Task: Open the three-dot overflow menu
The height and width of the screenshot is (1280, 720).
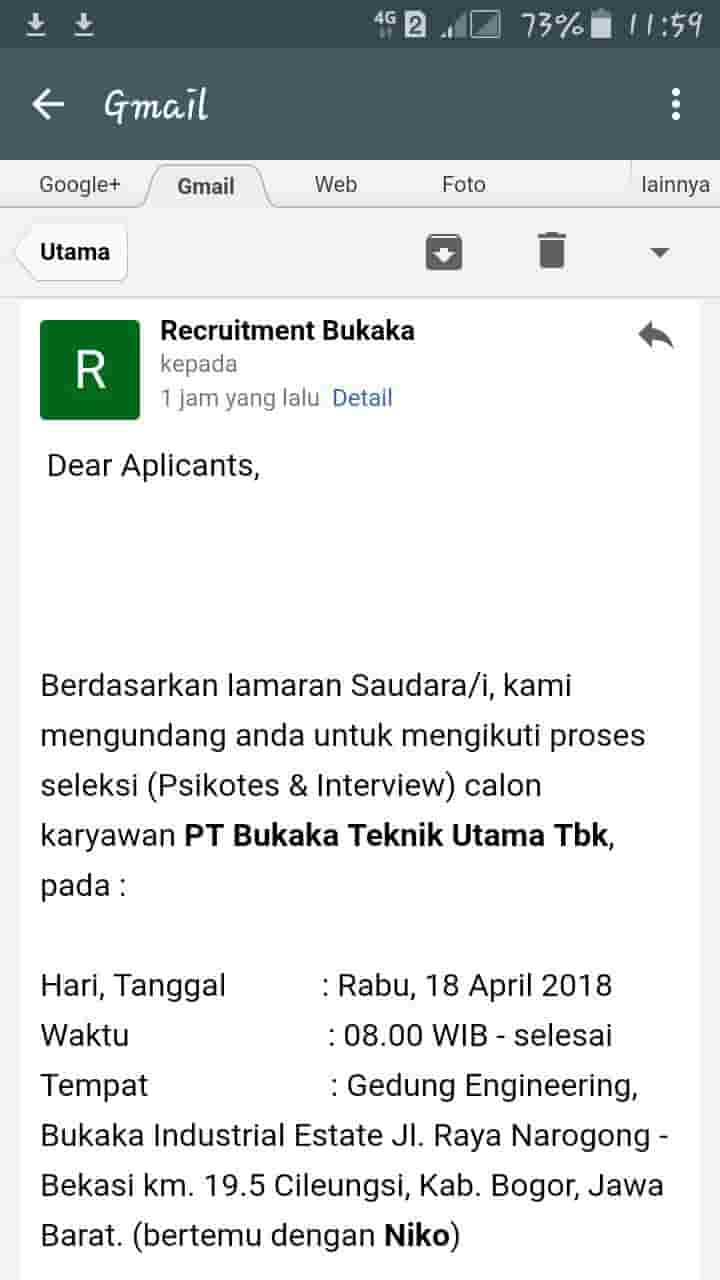Action: (x=676, y=104)
